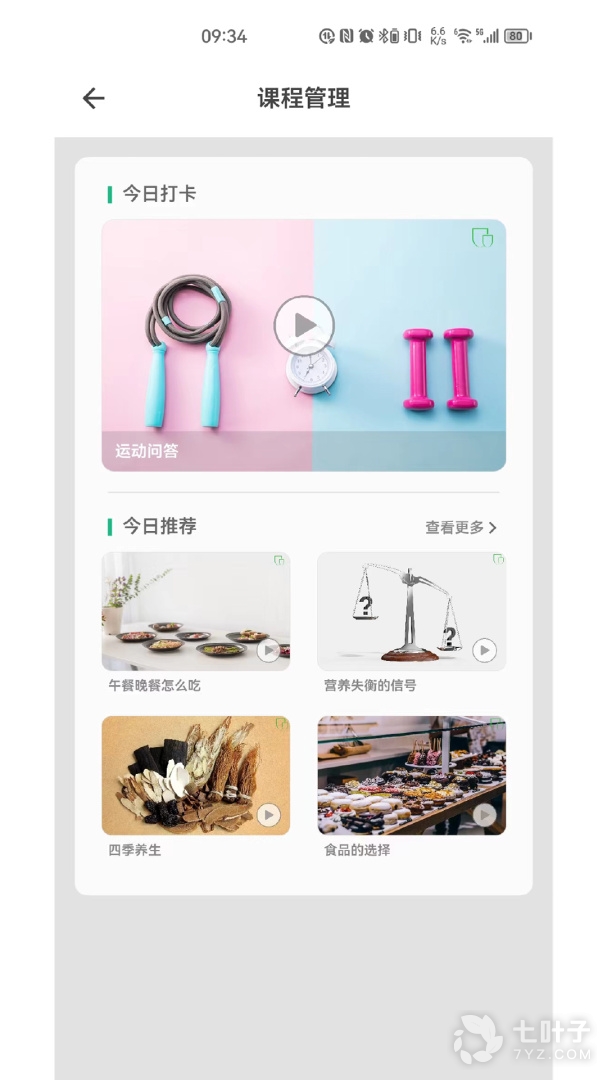Viewport: 607px width, 1080px height.
Task: Open the 食品的选择 course
Action: pyautogui.click(x=411, y=775)
